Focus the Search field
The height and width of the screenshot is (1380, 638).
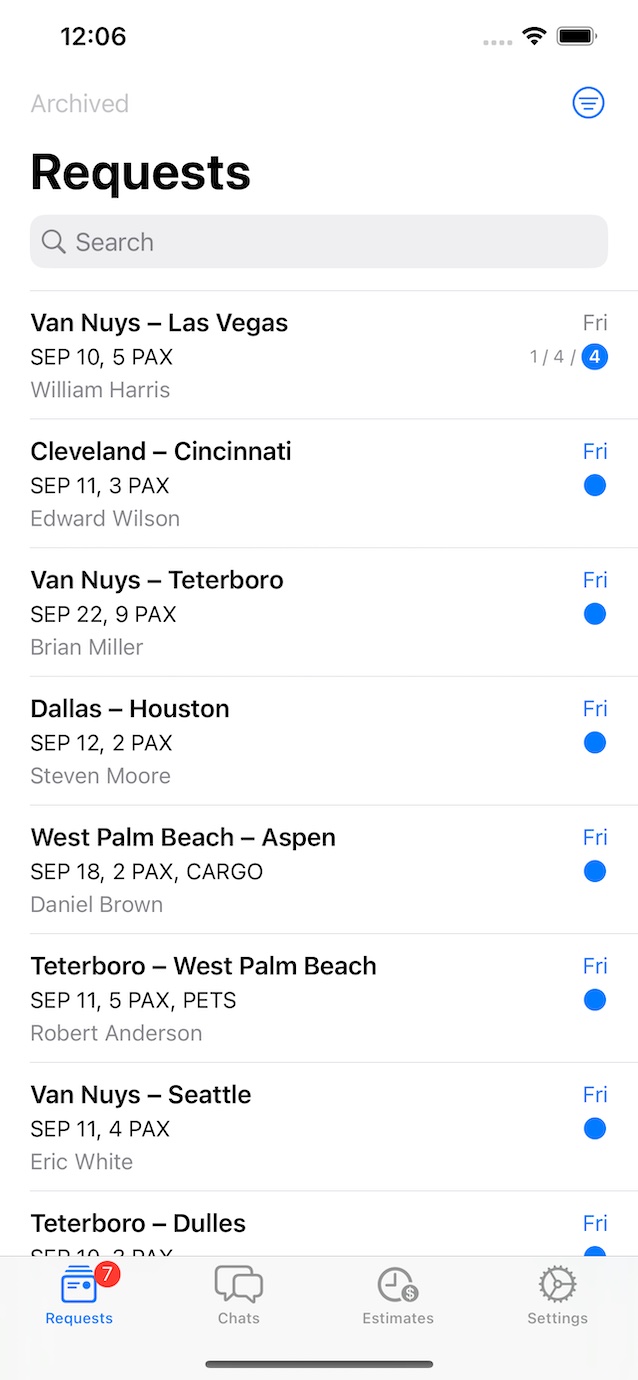[319, 242]
